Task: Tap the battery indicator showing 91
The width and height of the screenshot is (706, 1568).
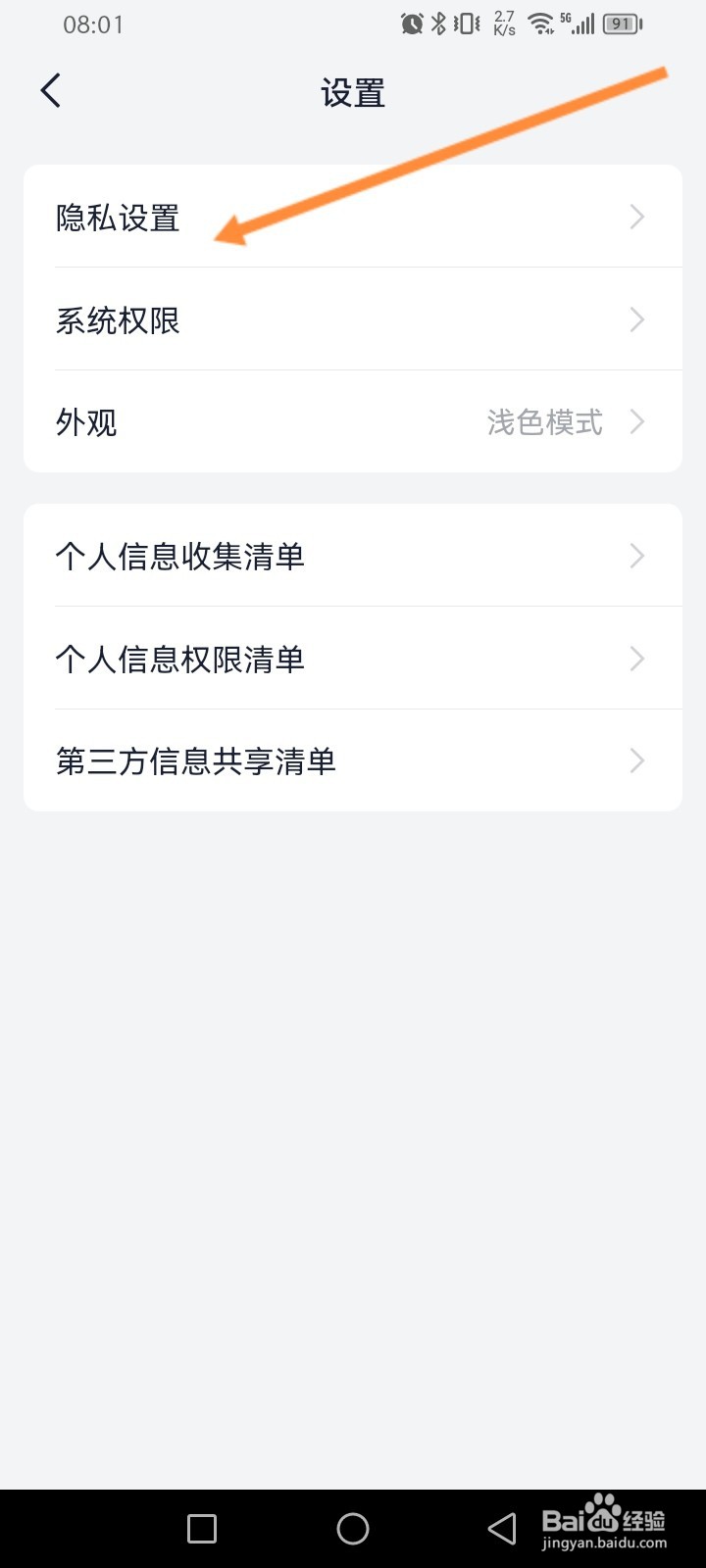Action: 620,23
